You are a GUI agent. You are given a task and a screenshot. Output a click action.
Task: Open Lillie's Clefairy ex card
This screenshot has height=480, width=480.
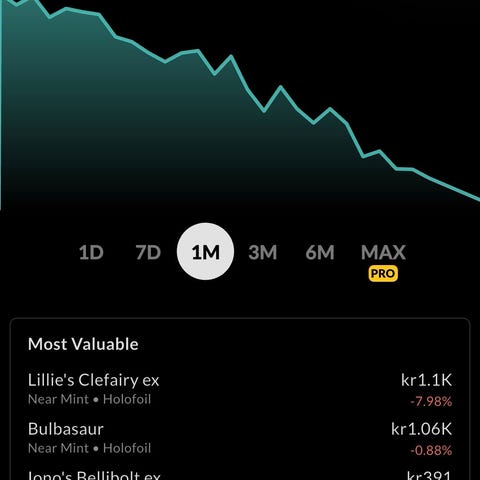click(x=240, y=389)
